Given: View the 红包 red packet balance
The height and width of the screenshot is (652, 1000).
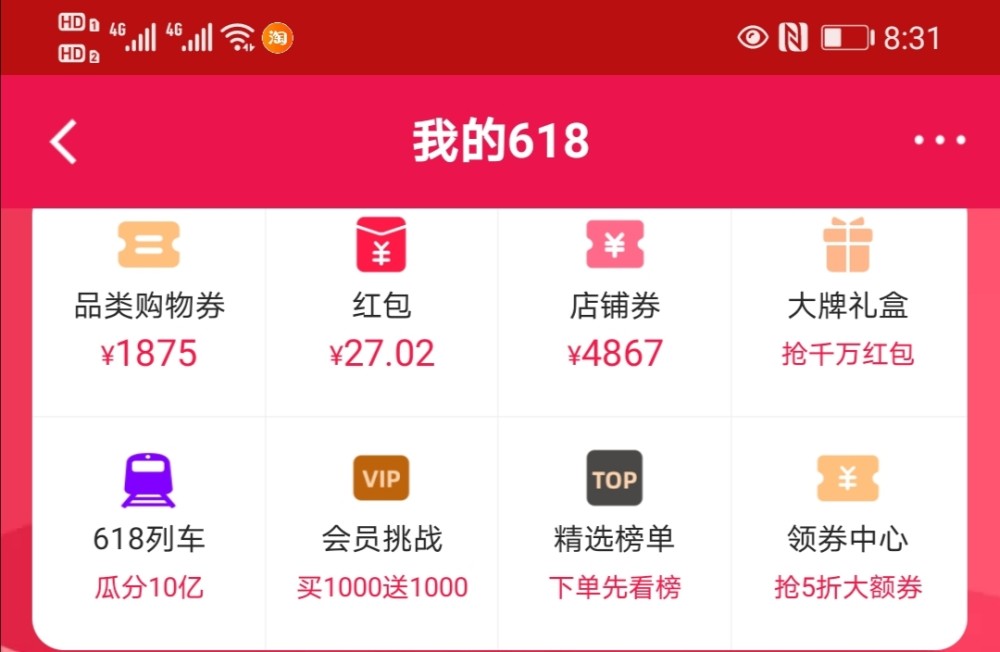Looking at the screenshot, I should (381, 311).
